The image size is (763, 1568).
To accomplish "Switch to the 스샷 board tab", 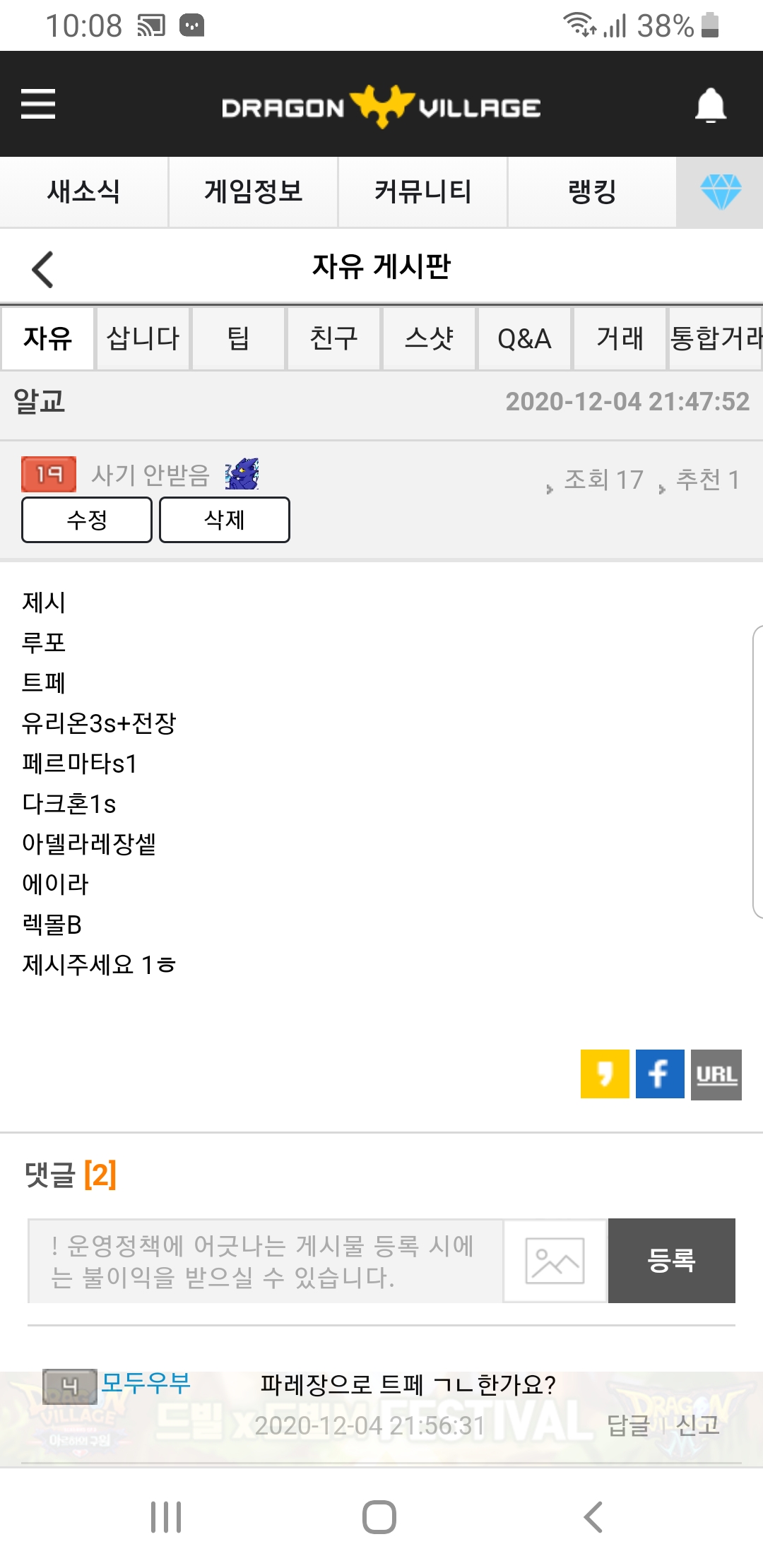I will tap(429, 338).
